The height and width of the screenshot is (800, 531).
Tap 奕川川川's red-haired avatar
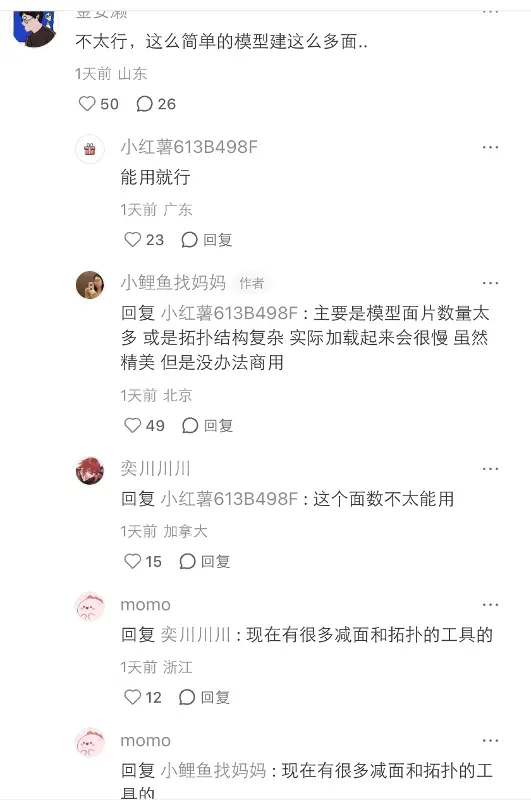pos(90,470)
